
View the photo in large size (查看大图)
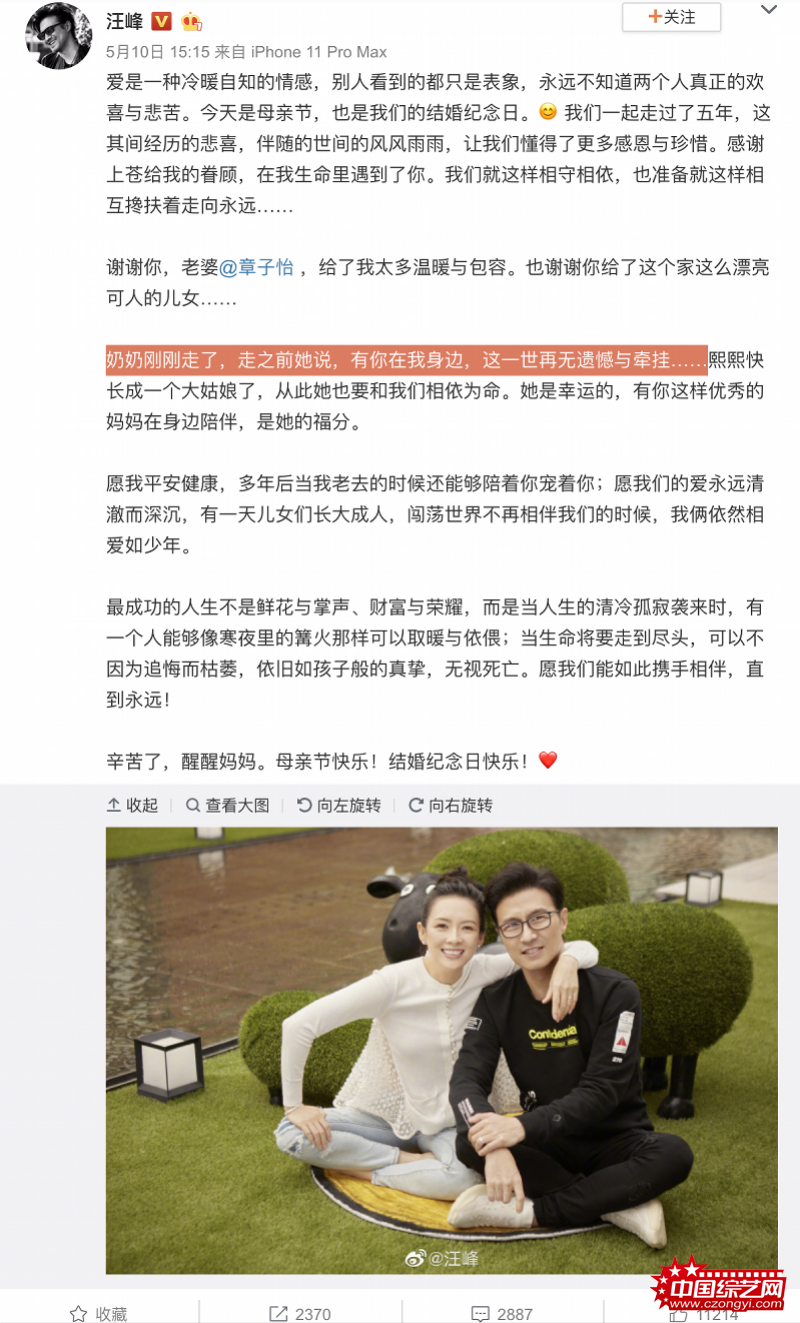(227, 805)
